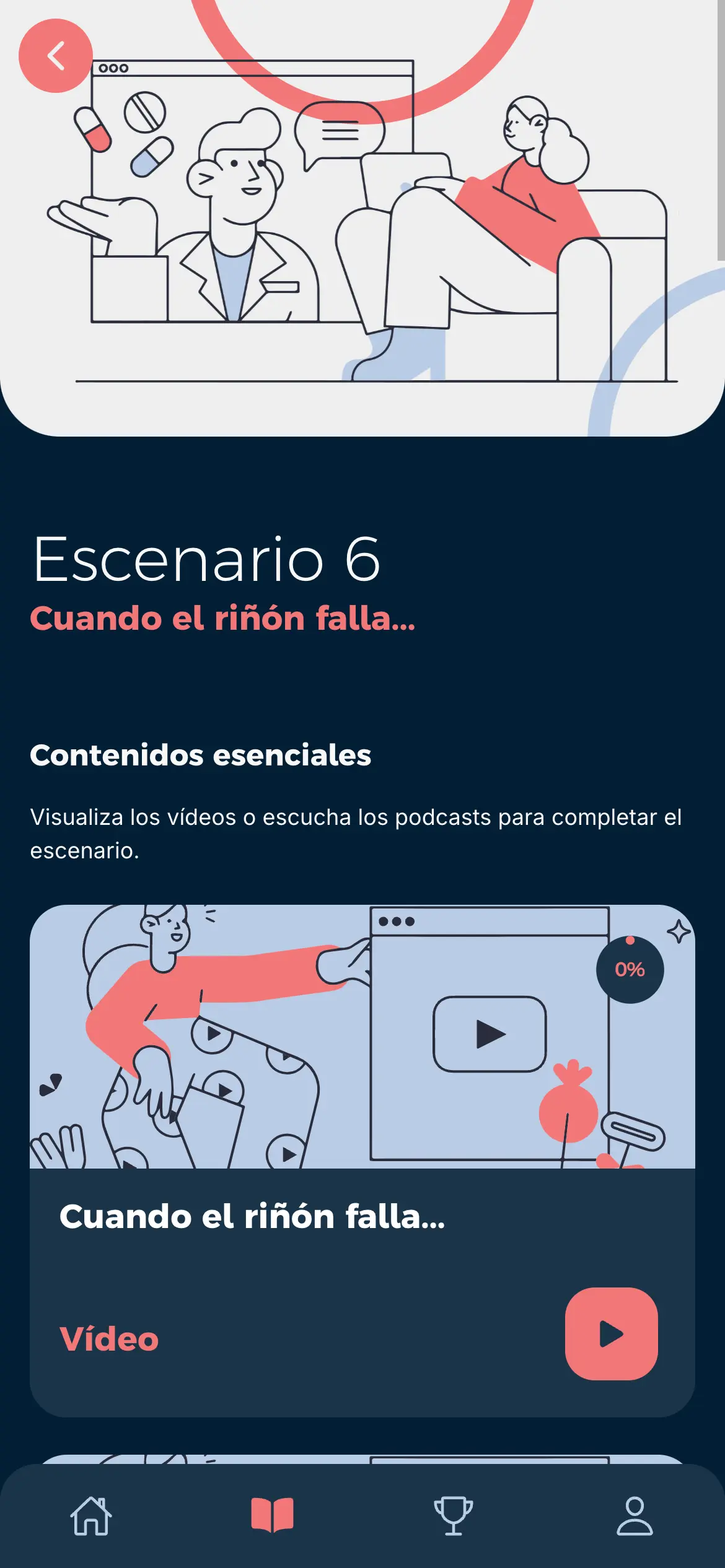Go back using the red arrow button
This screenshot has width=725, height=1568.
click(x=56, y=56)
